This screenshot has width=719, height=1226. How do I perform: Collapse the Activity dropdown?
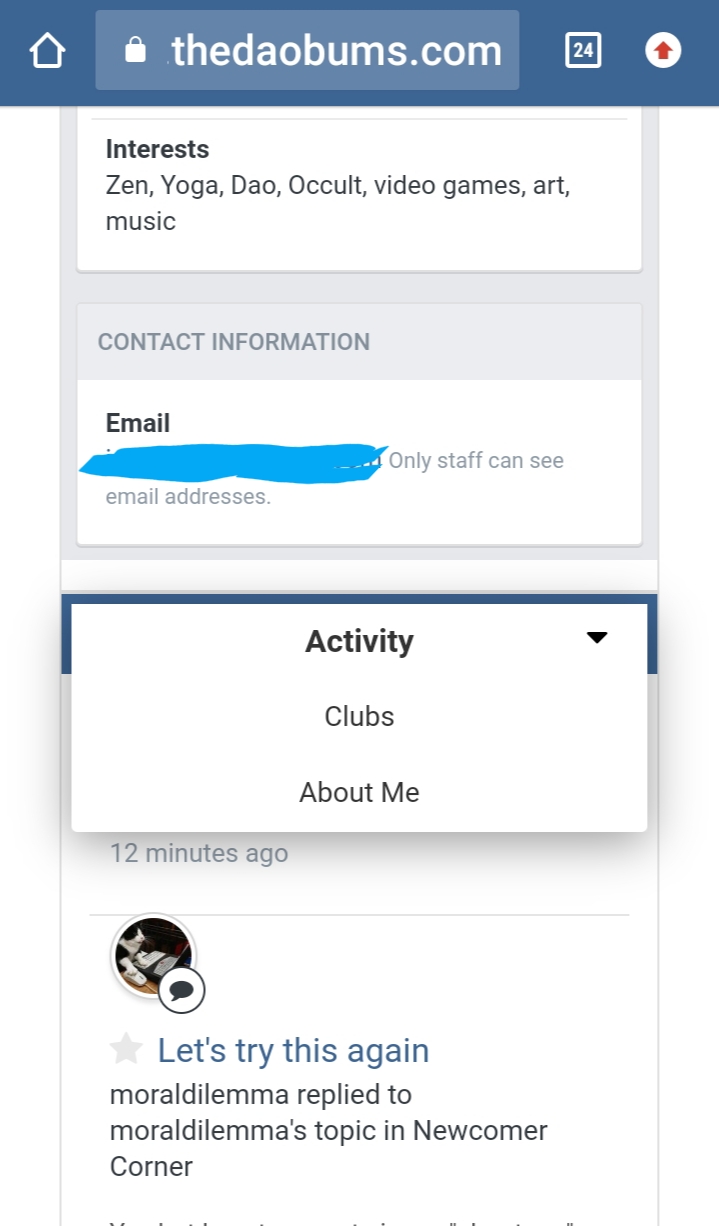pyautogui.click(x=359, y=640)
